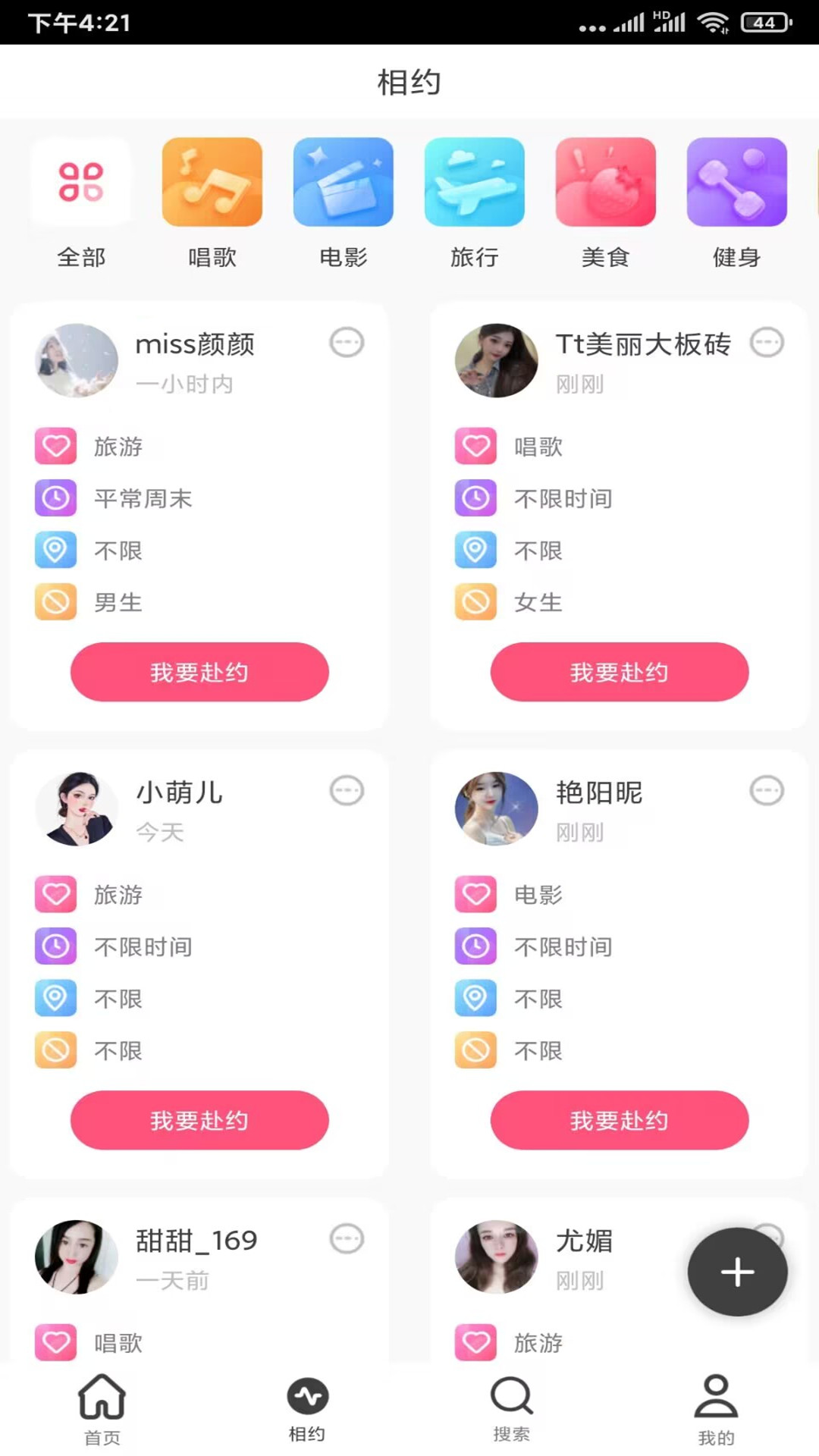Tap 我要赴约 on miss颜颜's card
Image resolution: width=819 pixels, height=1456 pixels.
point(199,672)
